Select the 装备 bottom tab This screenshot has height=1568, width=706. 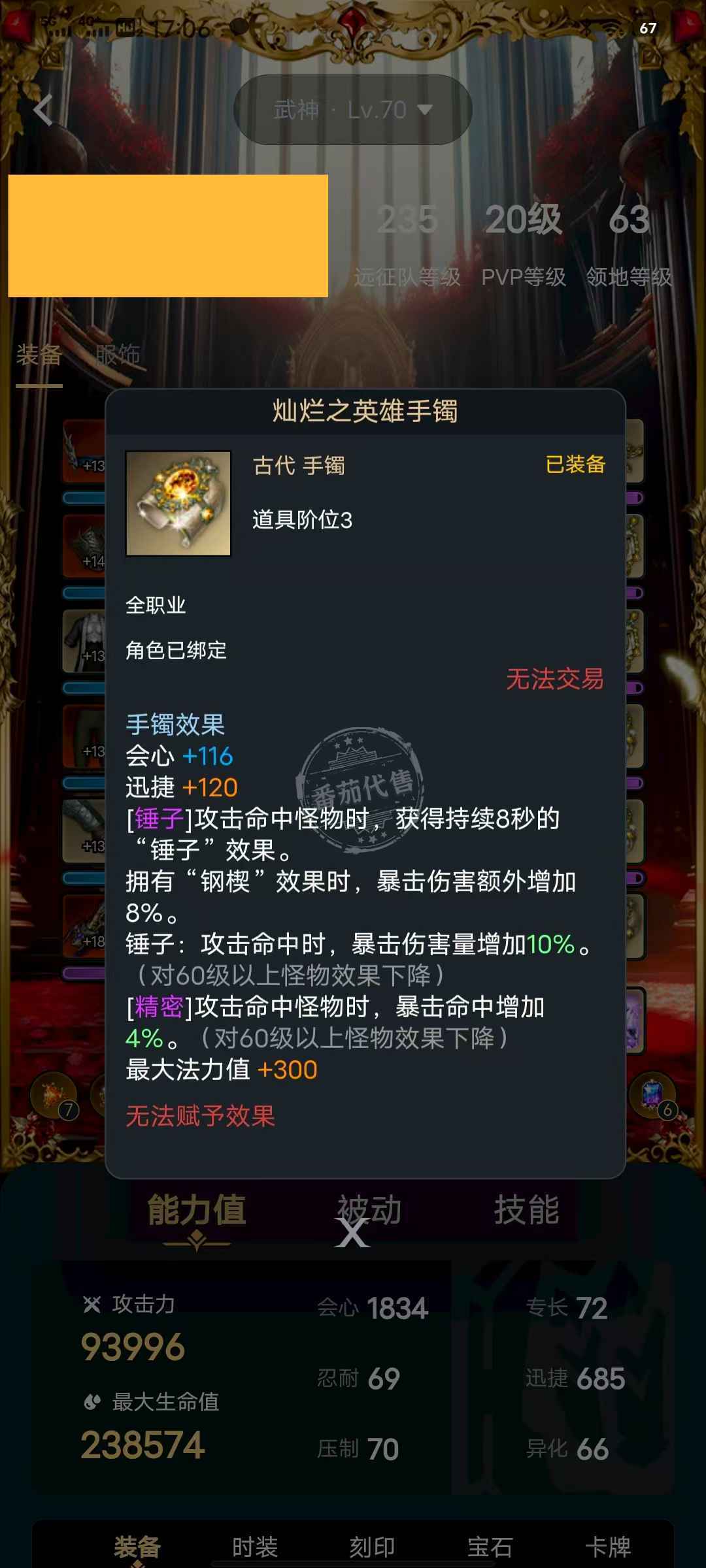point(137,1547)
